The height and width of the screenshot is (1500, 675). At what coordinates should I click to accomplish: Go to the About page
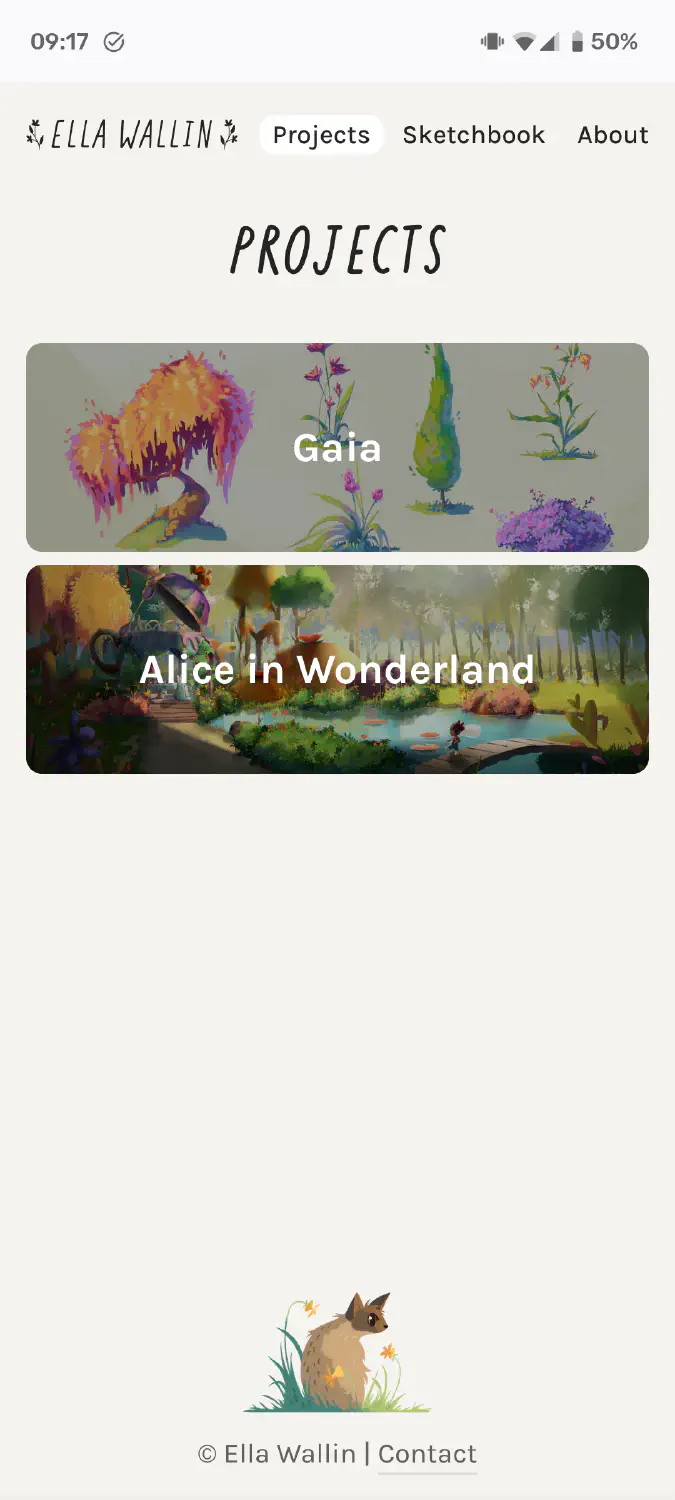point(613,135)
